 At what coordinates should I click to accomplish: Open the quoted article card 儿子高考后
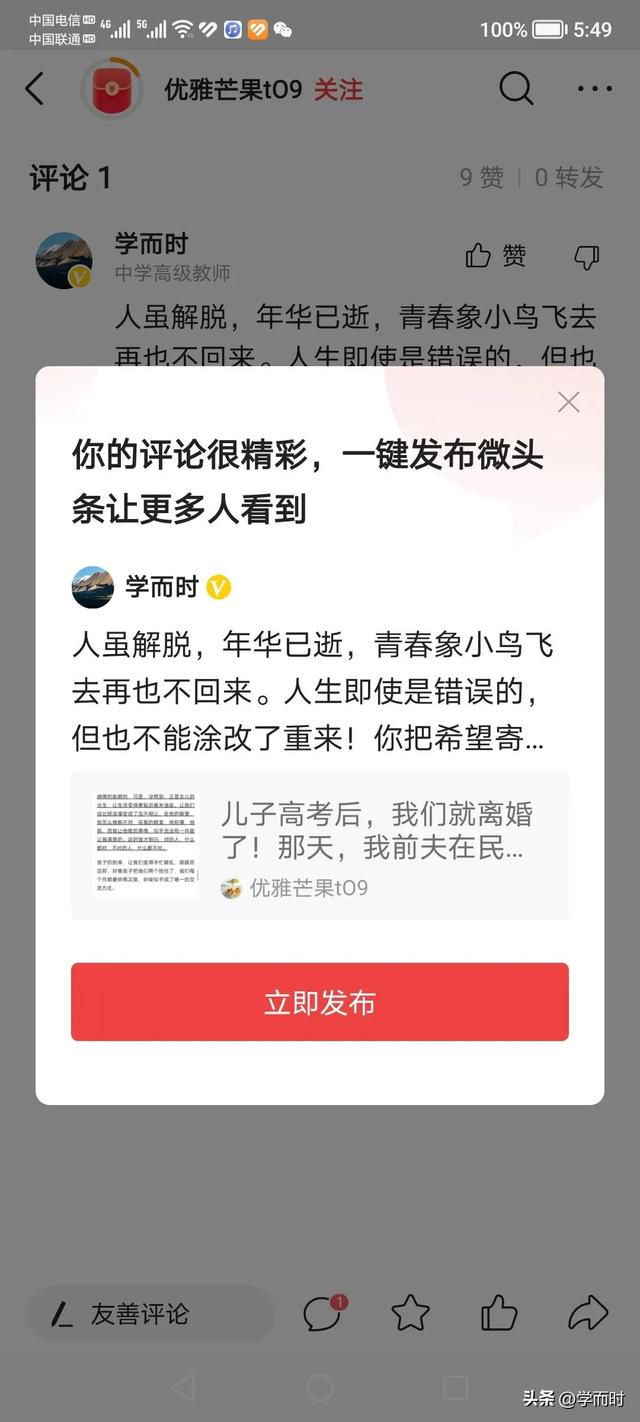pyautogui.click(x=320, y=845)
